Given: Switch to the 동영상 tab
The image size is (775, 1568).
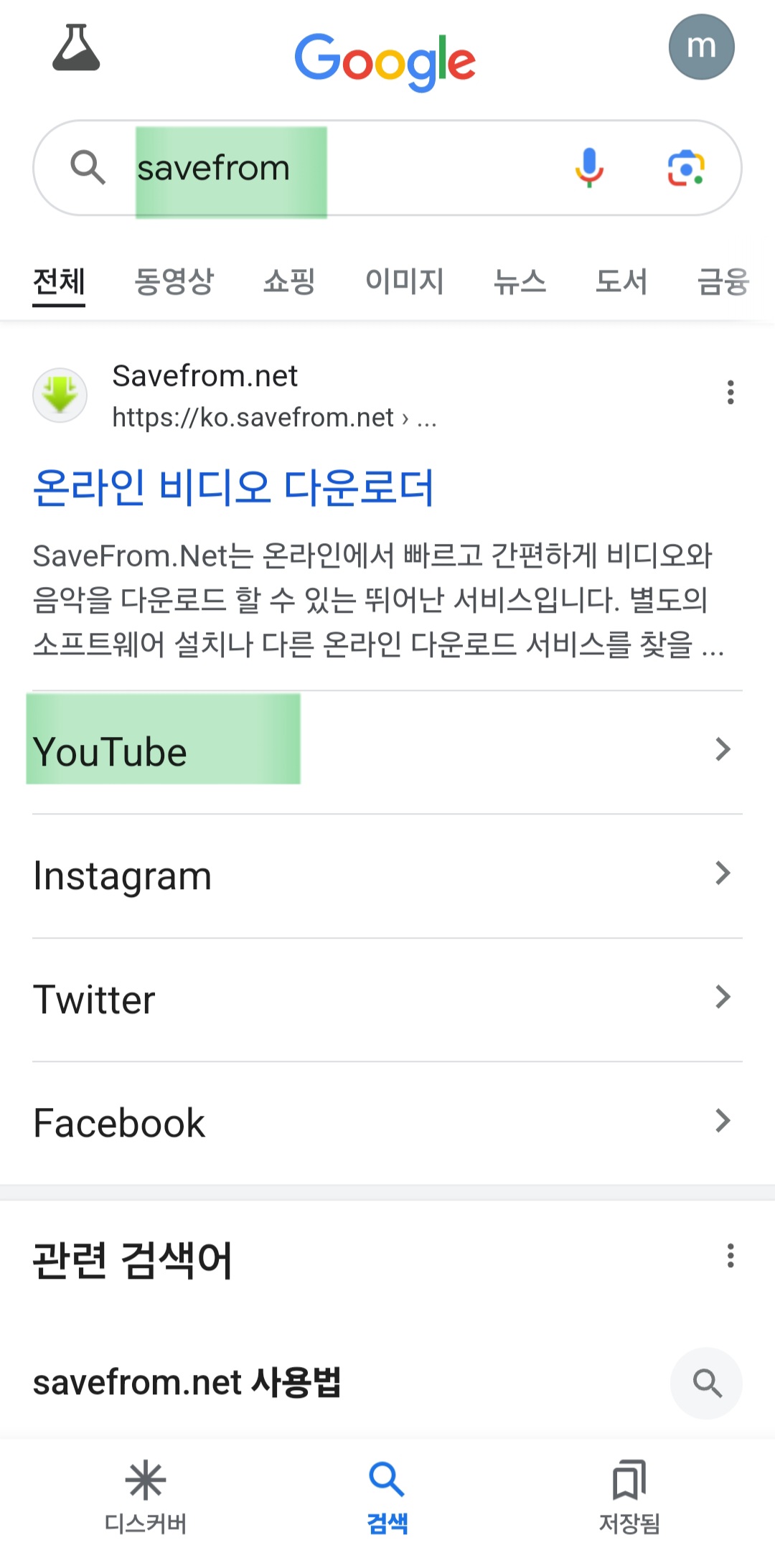Looking at the screenshot, I should (175, 281).
